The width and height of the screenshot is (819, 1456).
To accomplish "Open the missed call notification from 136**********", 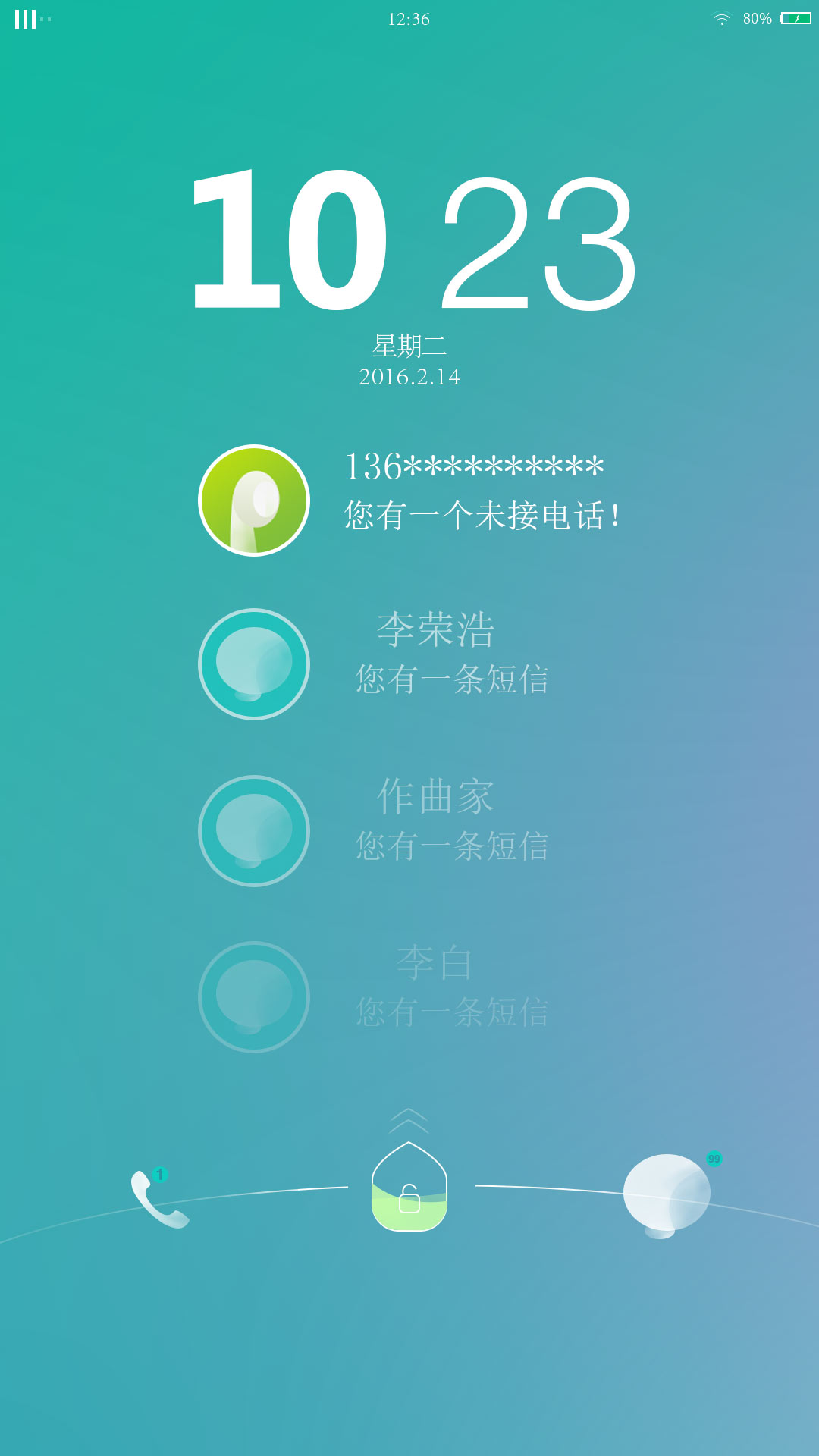I will tap(409, 500).
